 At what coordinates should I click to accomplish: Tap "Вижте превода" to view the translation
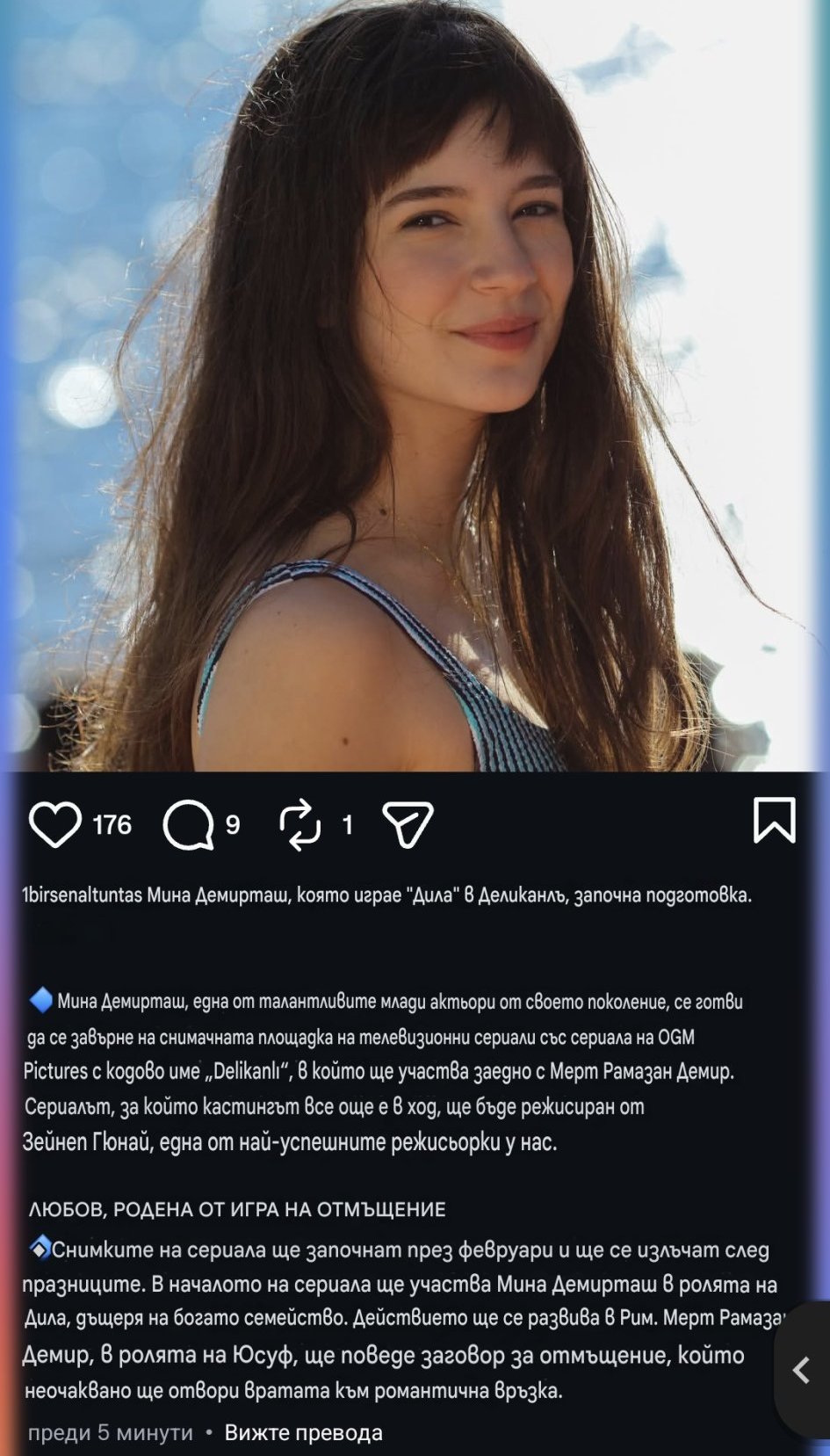(x=303, y=1432)
